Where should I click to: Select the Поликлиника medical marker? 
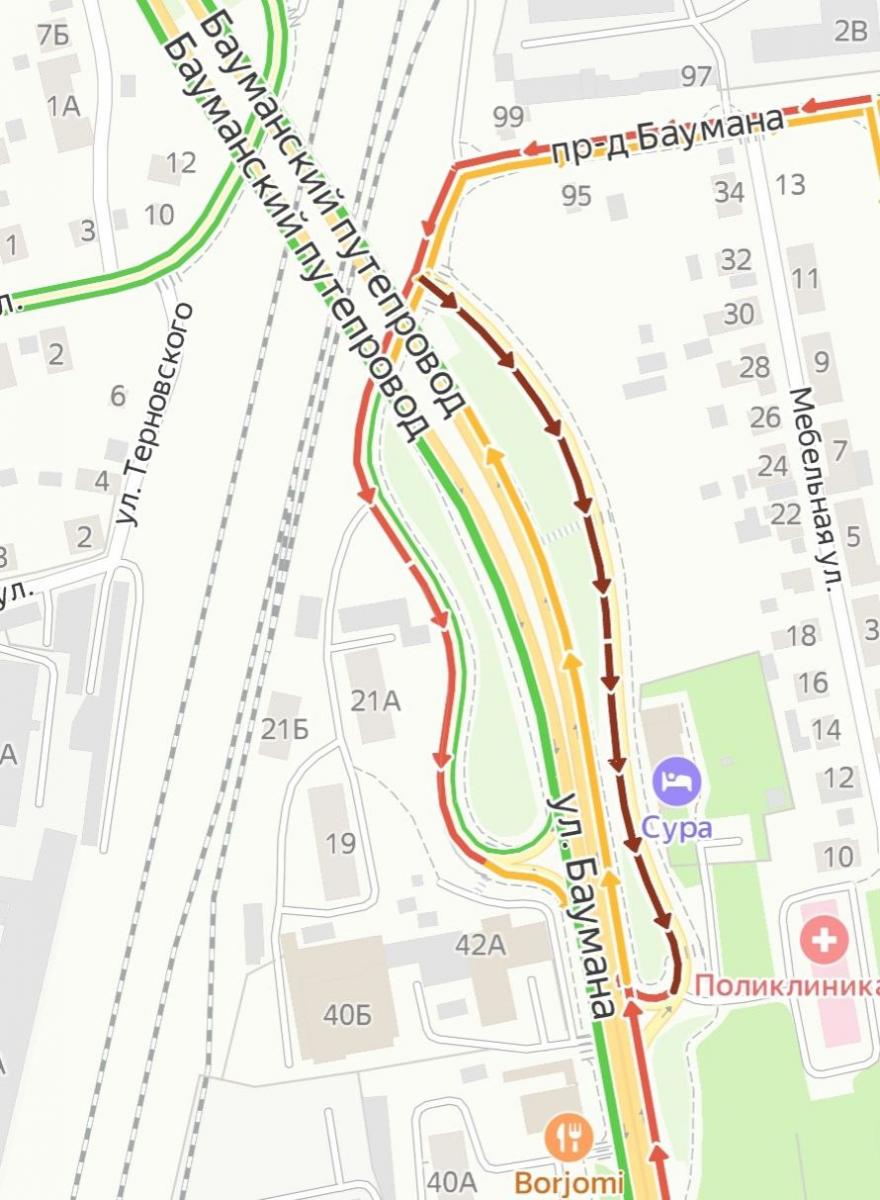click(x=827, y=940)
